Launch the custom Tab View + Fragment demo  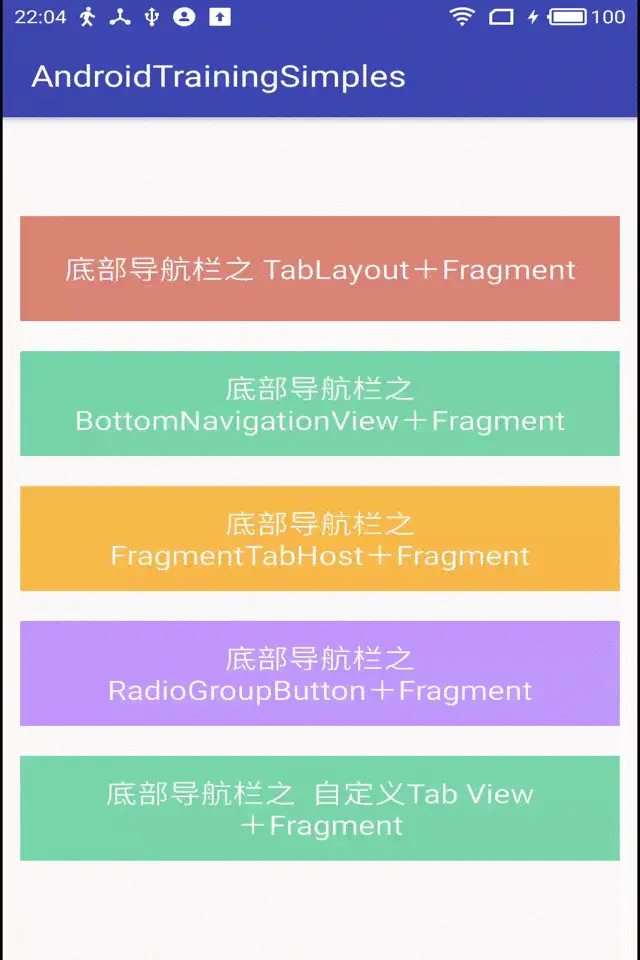[x=320, y=809]
